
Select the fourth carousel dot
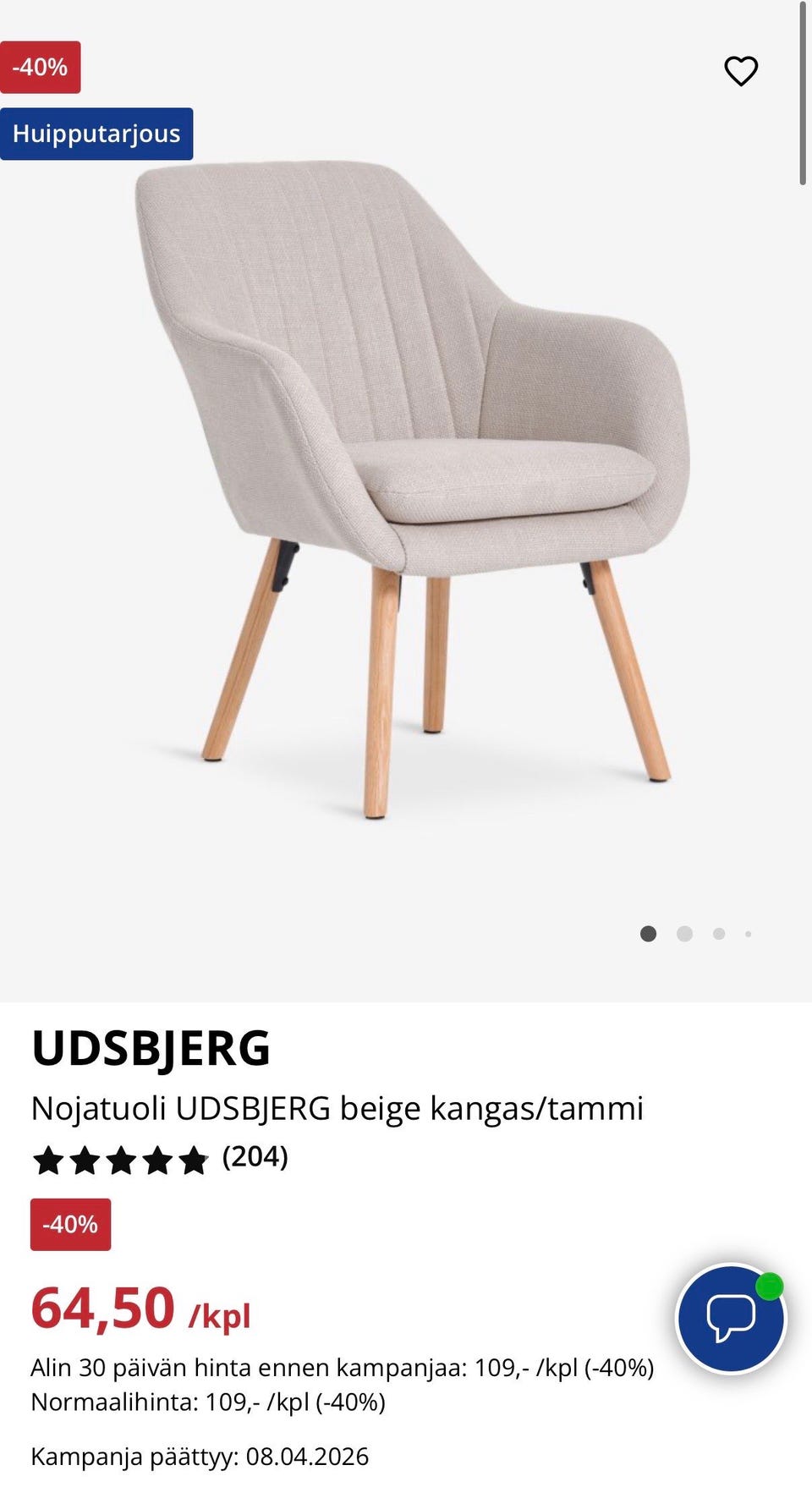coord(748,934)
